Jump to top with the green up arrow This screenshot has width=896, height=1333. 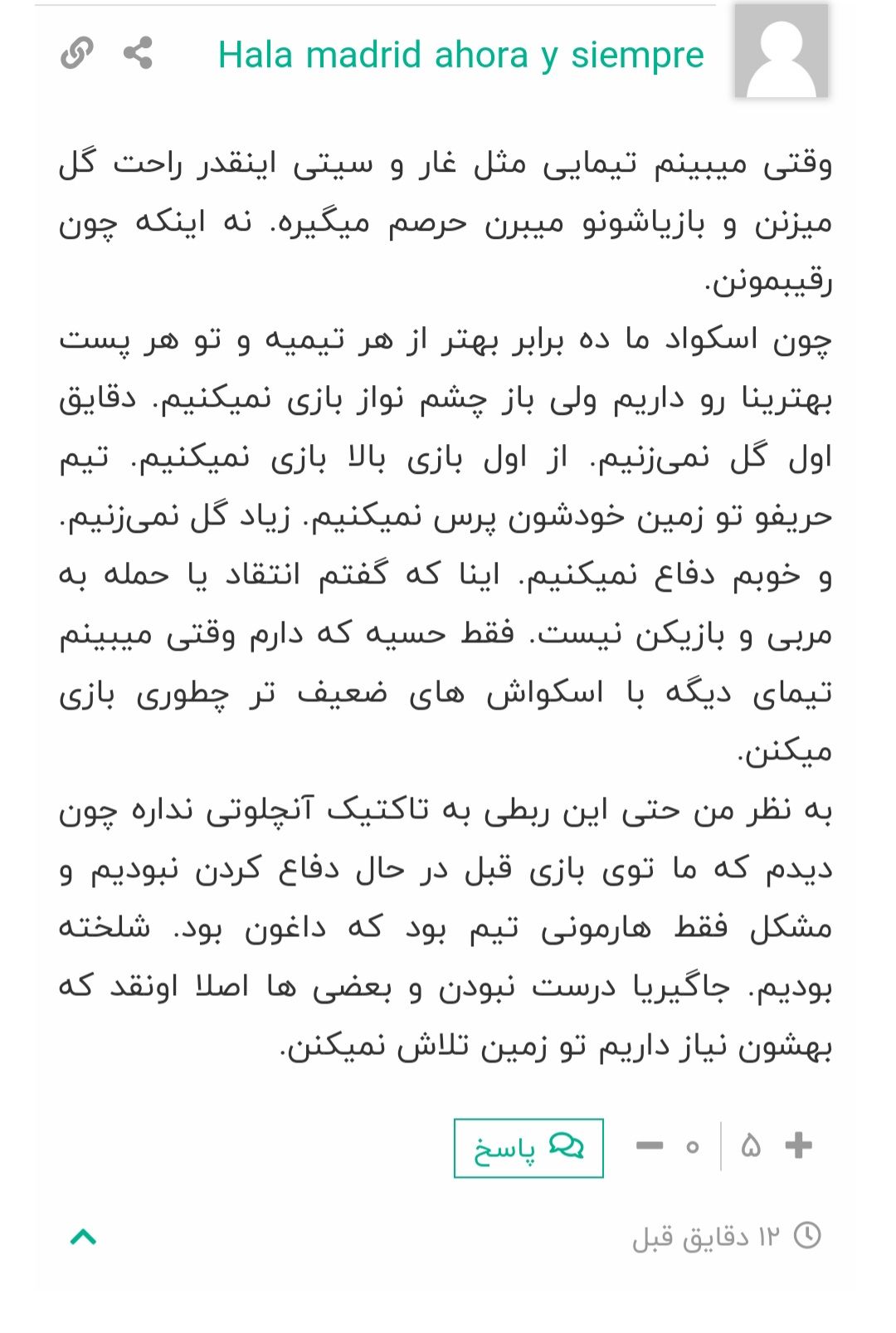(83, 1238)
